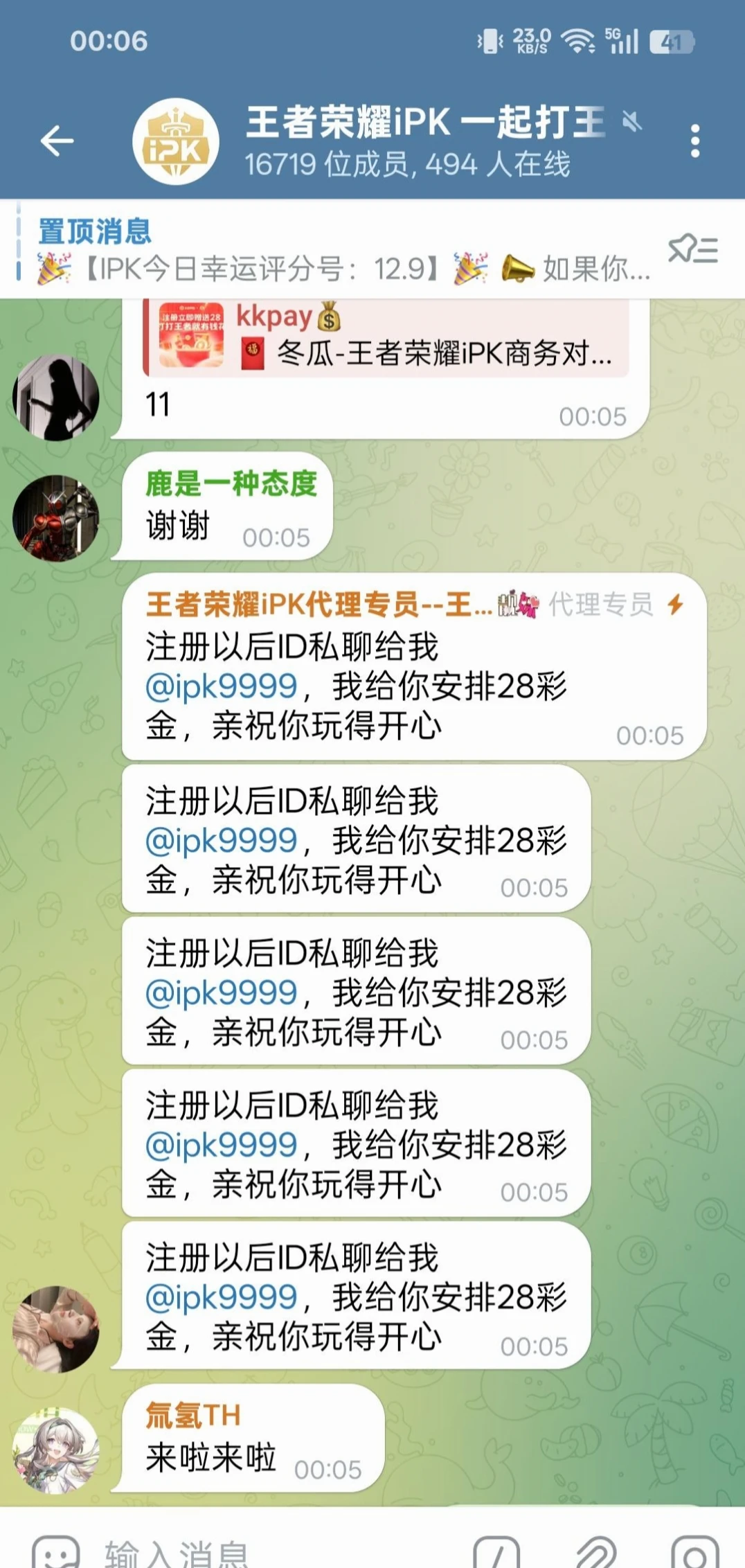The height and width of the screenshot is (1568, 745).
Task: Attach a file with the paperclip
Action: pyautogui.click(x=596, y=1553)
